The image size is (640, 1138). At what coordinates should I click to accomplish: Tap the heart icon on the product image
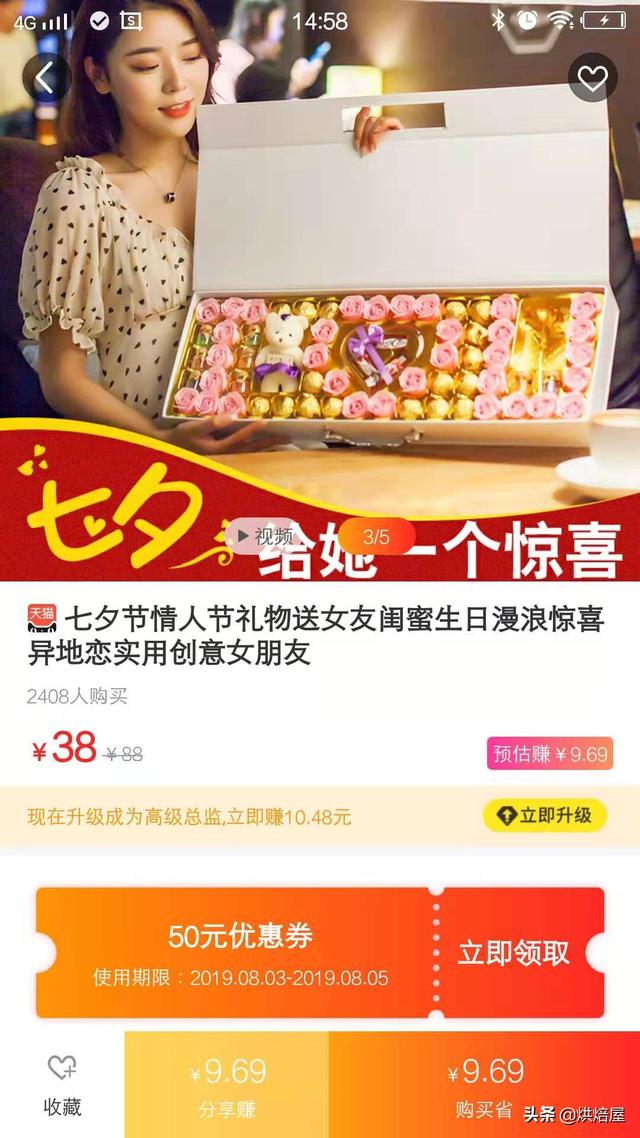coord(592,78)
